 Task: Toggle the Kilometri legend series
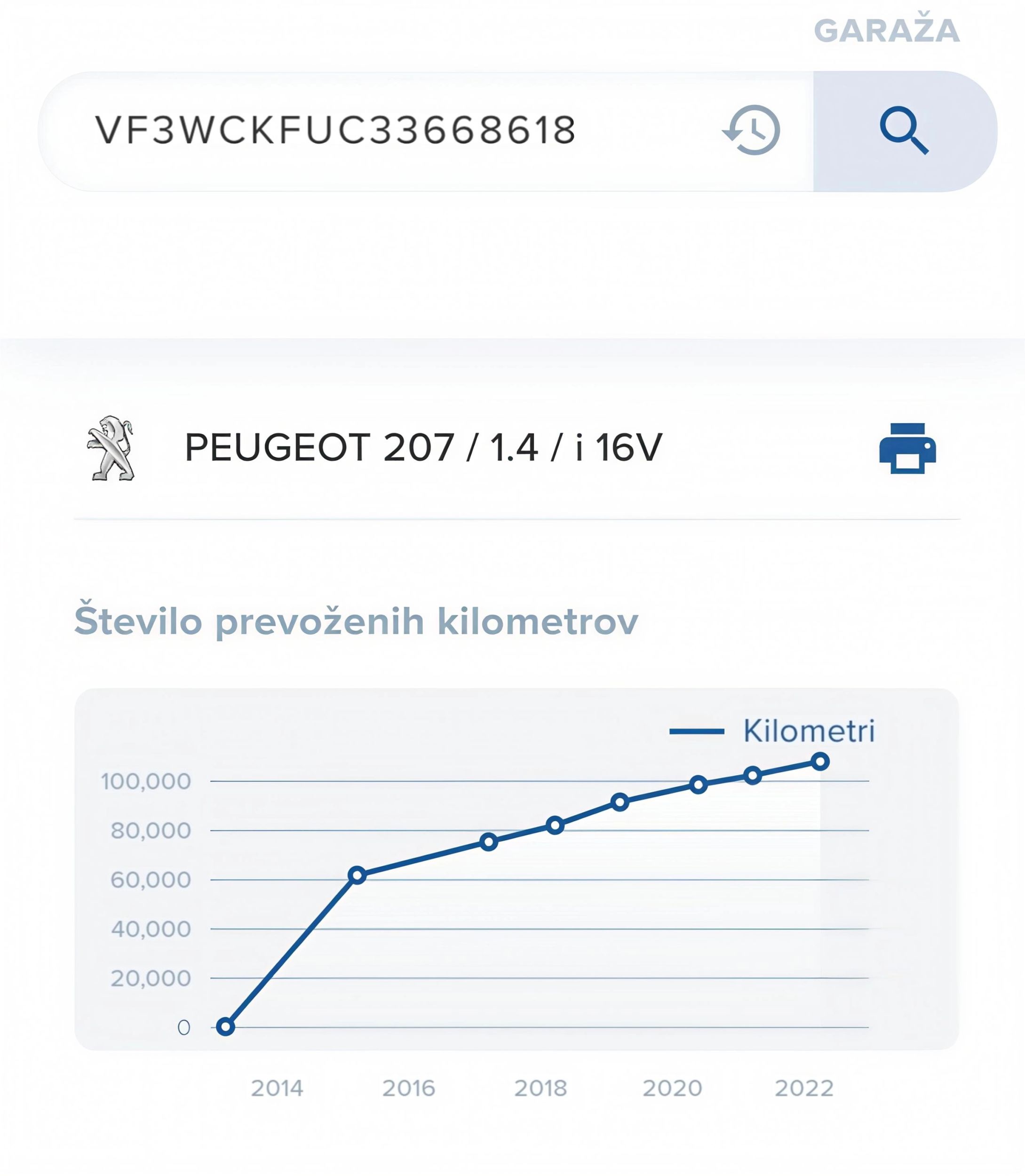point(773,731)
